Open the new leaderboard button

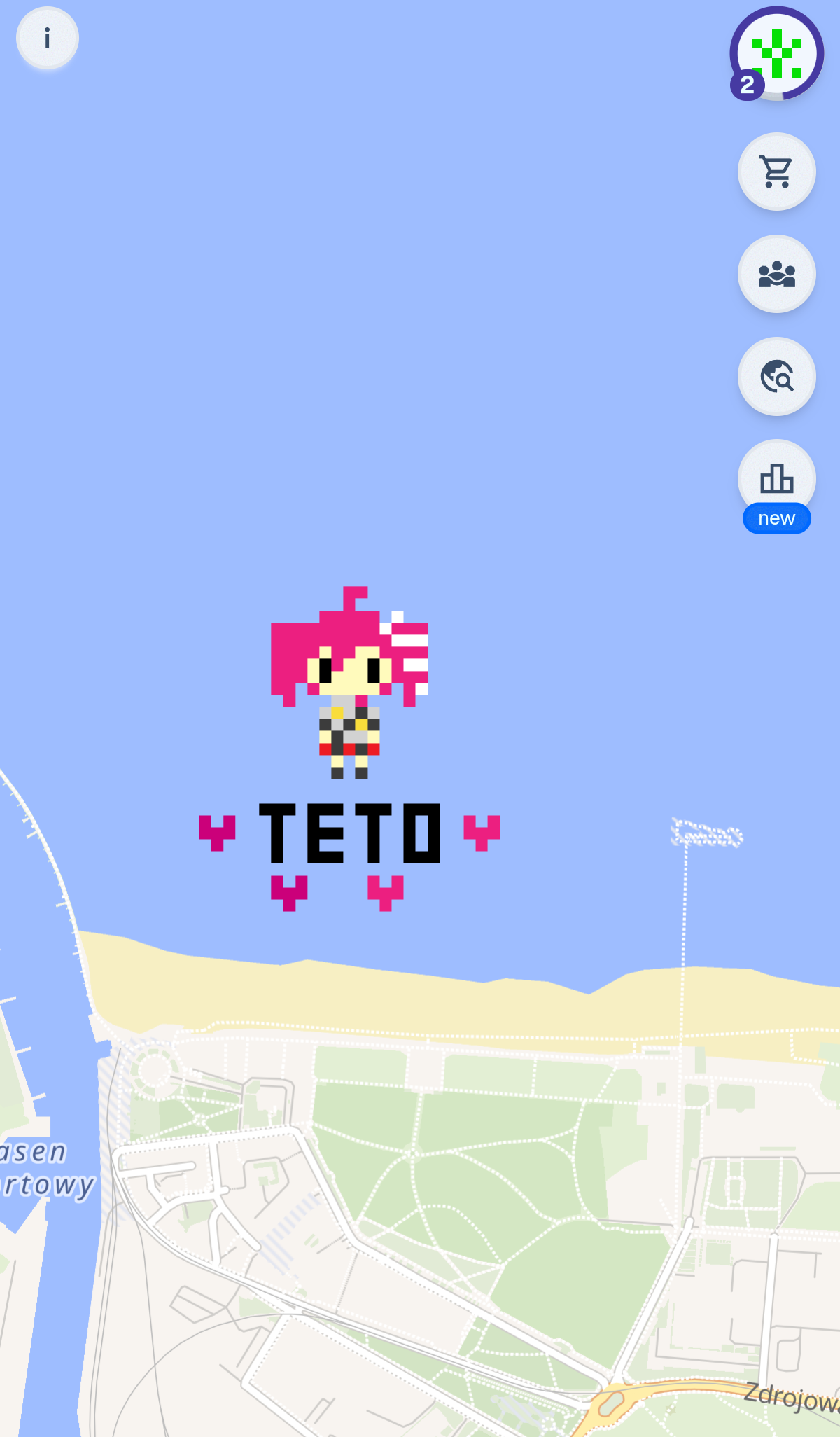(x=776, y=485)
